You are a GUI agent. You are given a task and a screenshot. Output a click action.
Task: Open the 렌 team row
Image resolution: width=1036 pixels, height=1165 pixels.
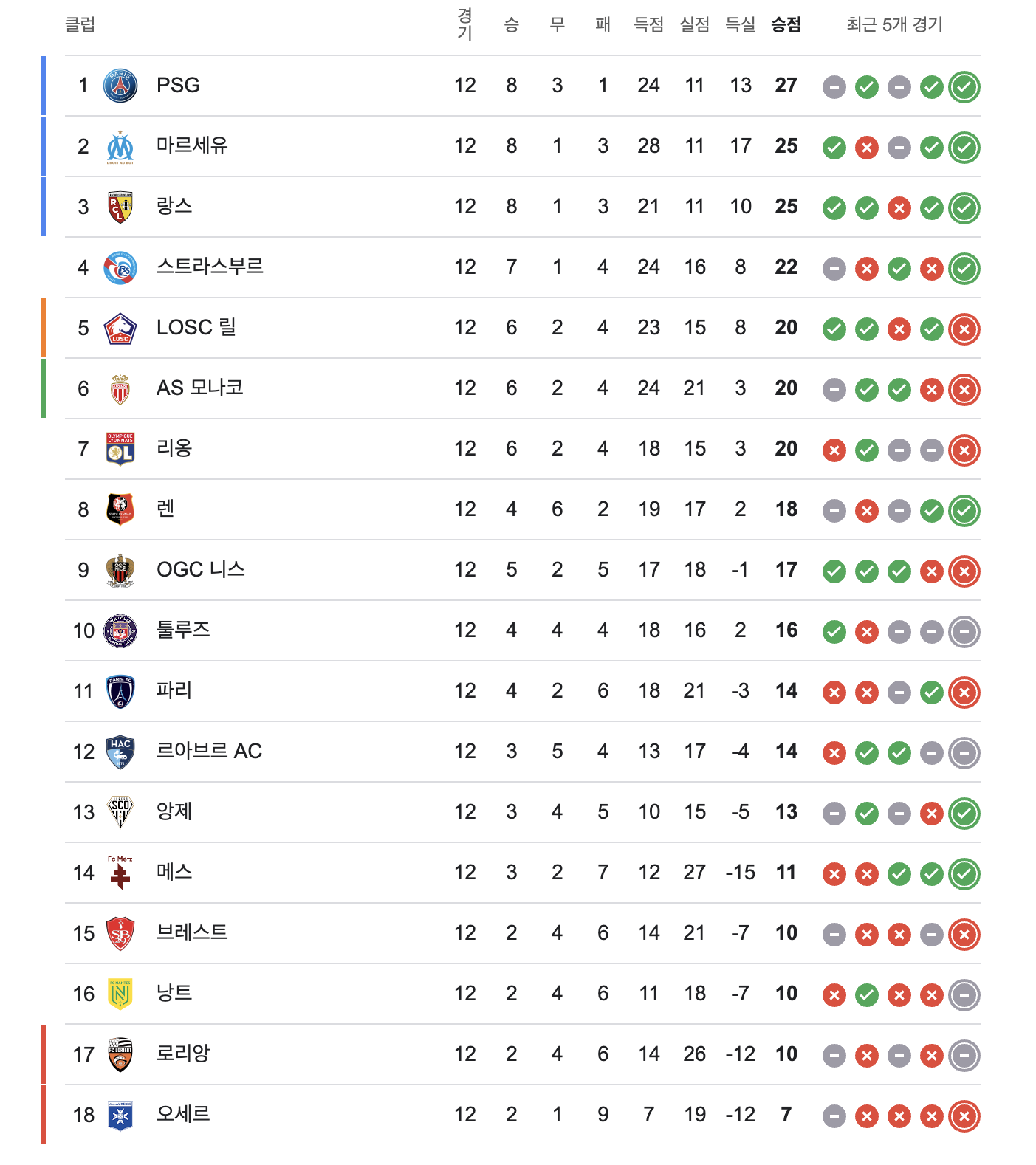165,509
